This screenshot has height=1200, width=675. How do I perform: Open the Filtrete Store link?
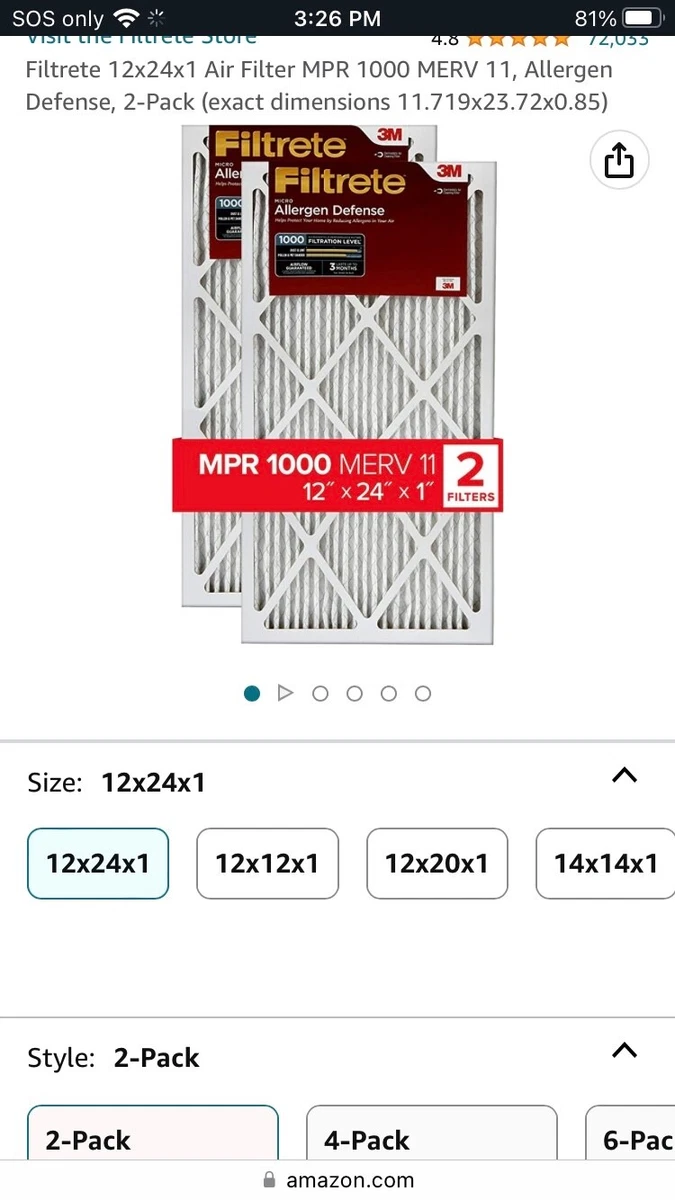[x=141, y=40]
